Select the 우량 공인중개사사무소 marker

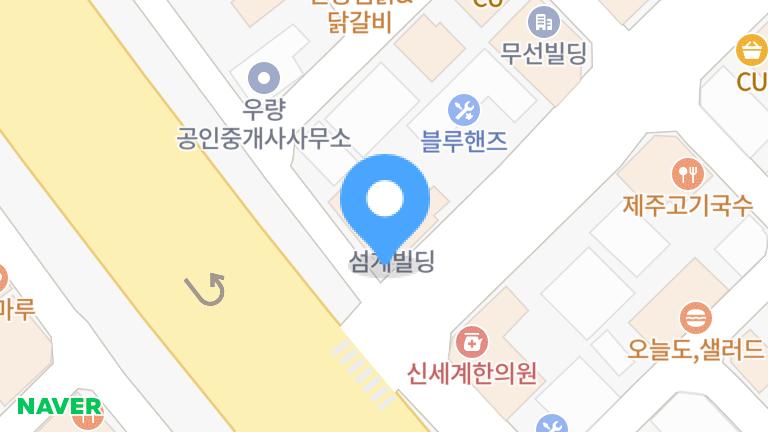tap(264, 76)
